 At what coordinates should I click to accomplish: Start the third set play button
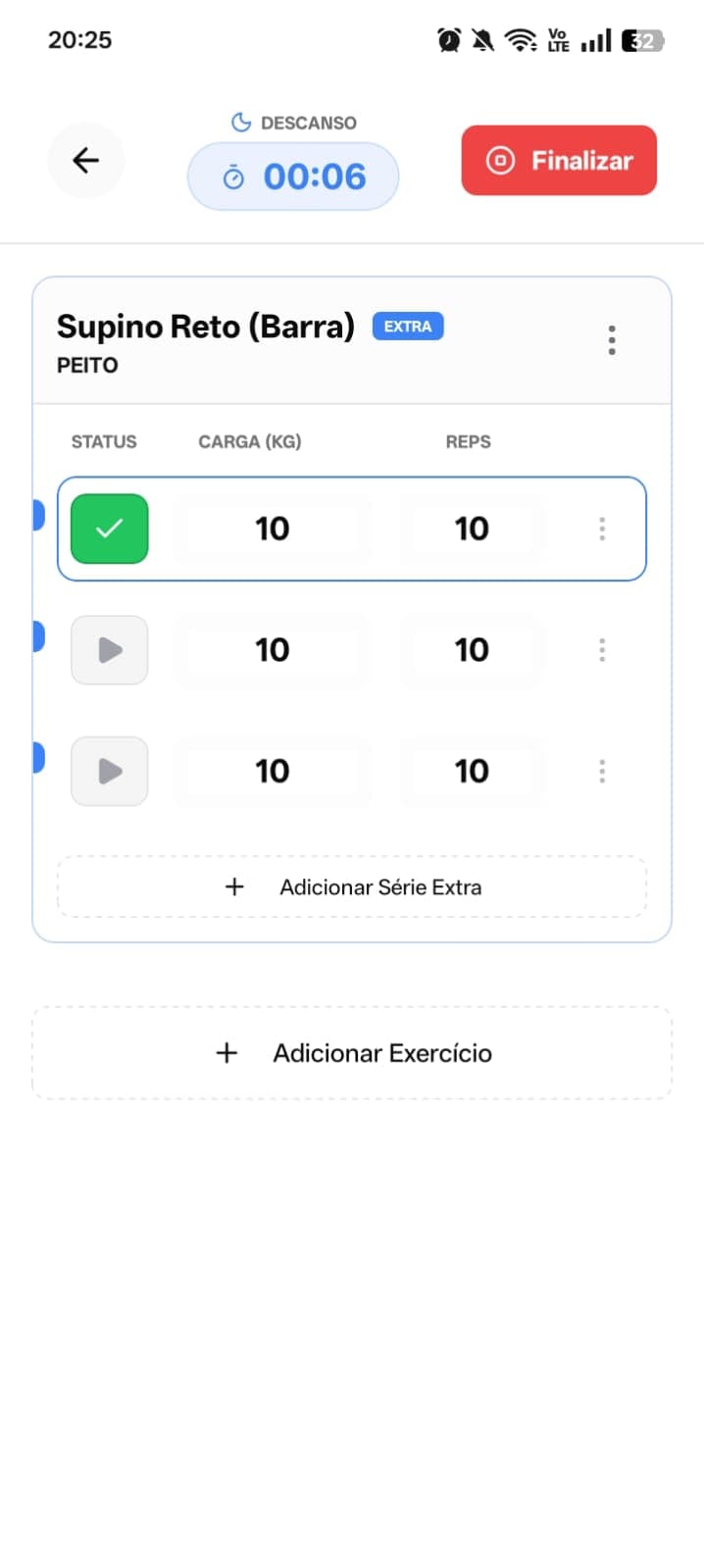[x=110, y=772]
